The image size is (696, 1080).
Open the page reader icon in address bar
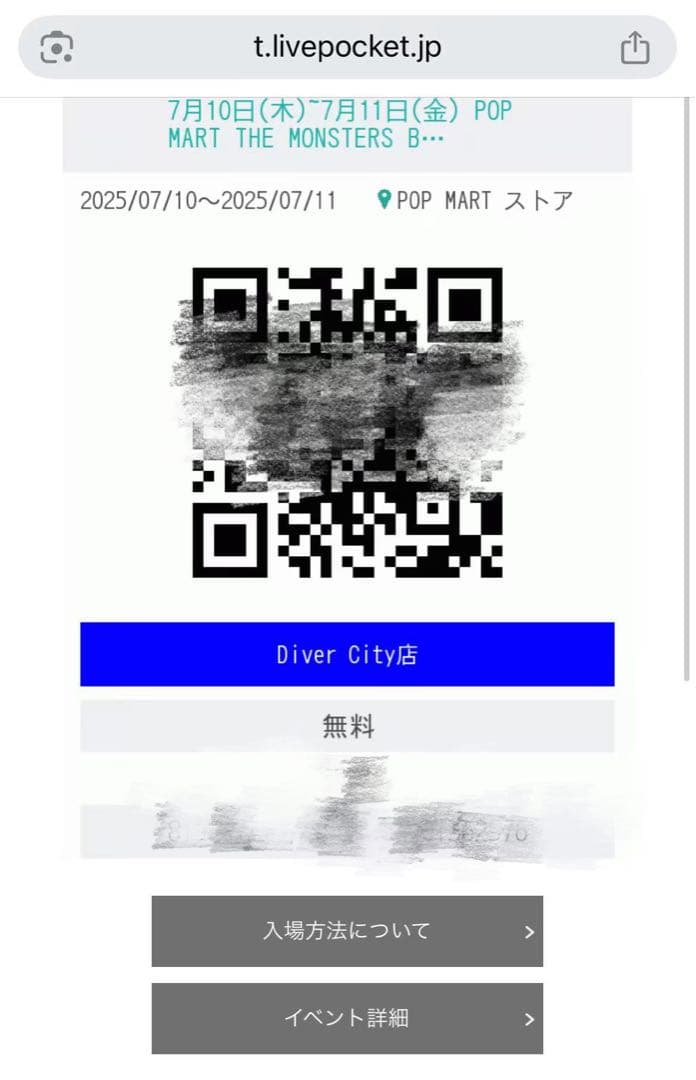point(57,47)
